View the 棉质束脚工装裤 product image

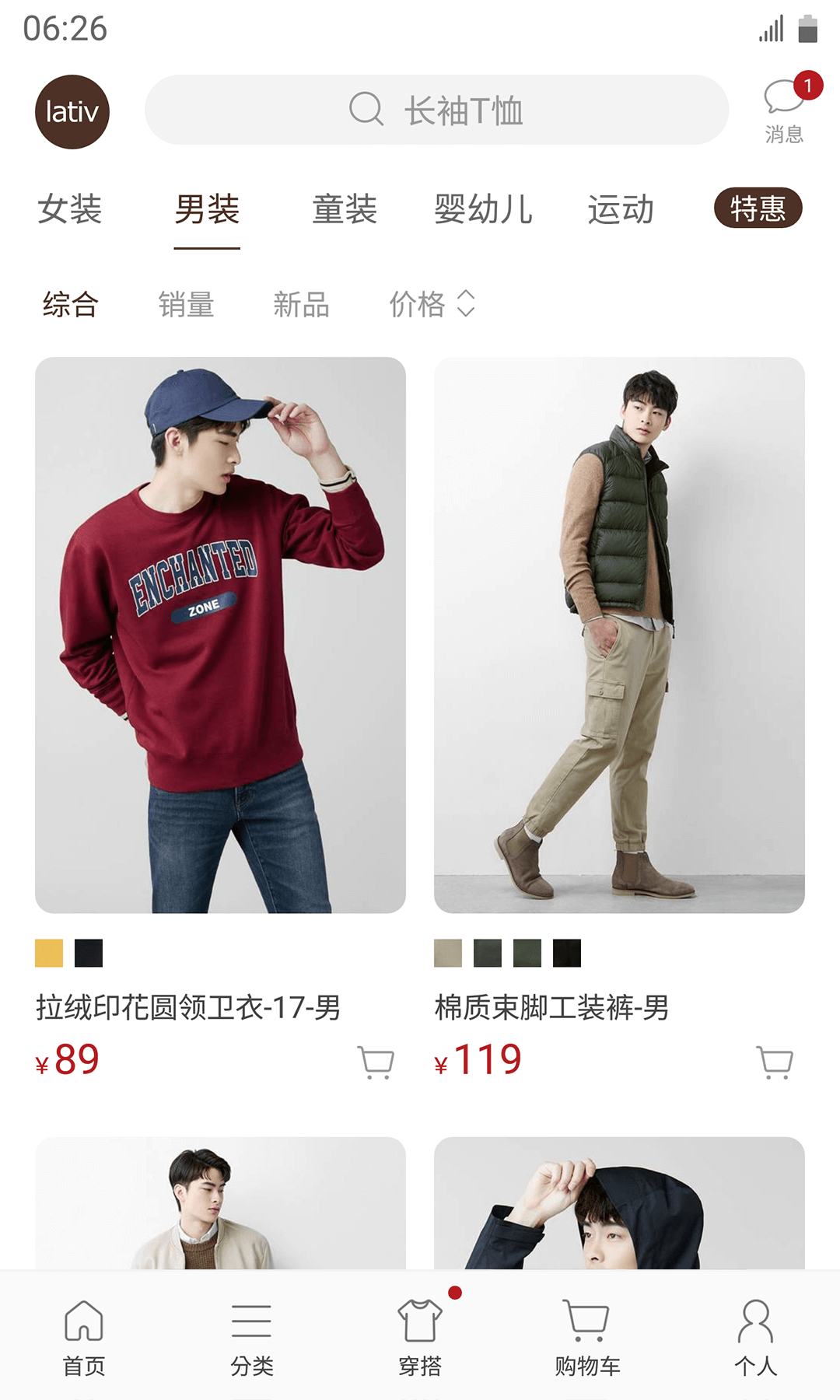coord(619,635)
